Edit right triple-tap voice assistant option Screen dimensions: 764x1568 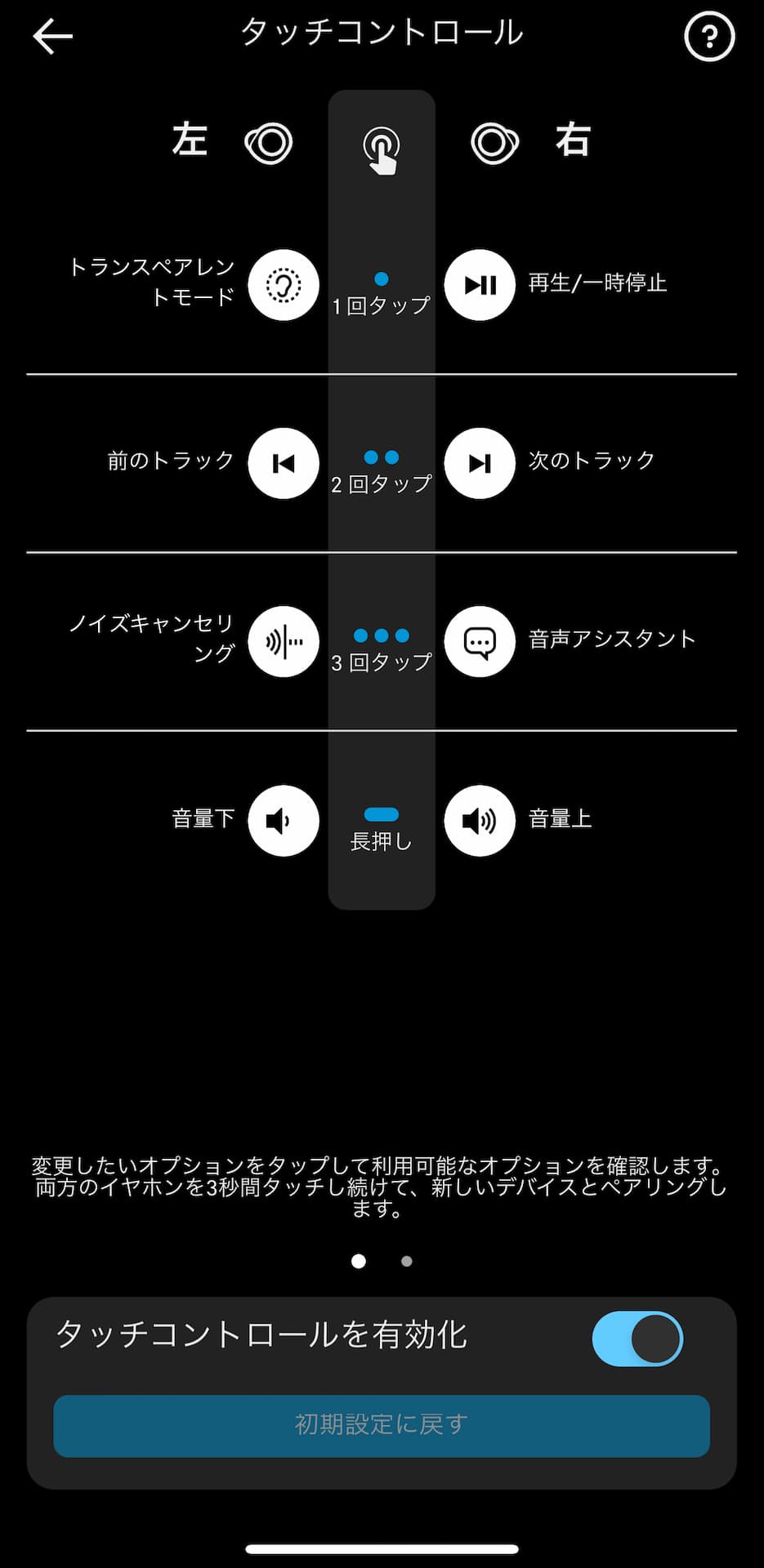click(480, 642)
